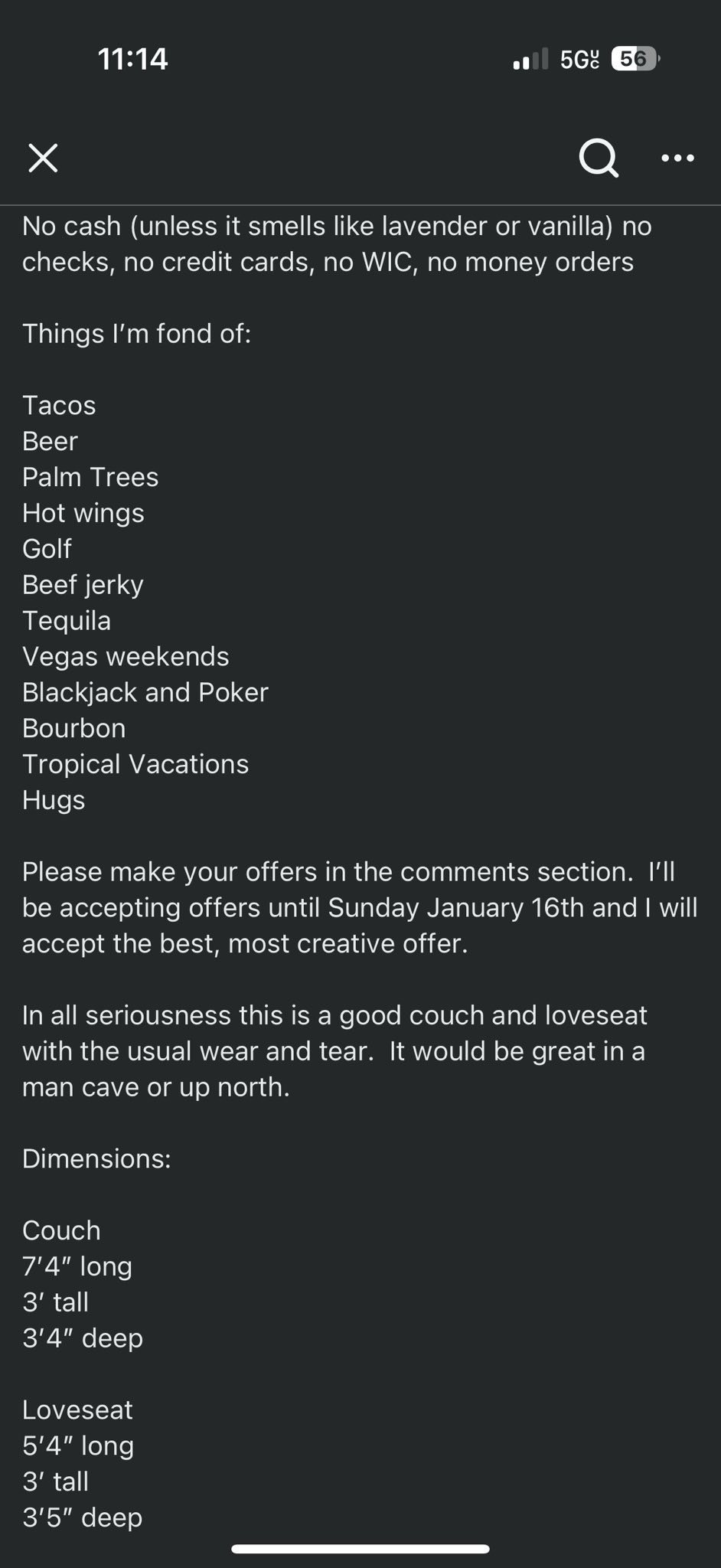Open the three-dot overflow menu

coord(677,158)
